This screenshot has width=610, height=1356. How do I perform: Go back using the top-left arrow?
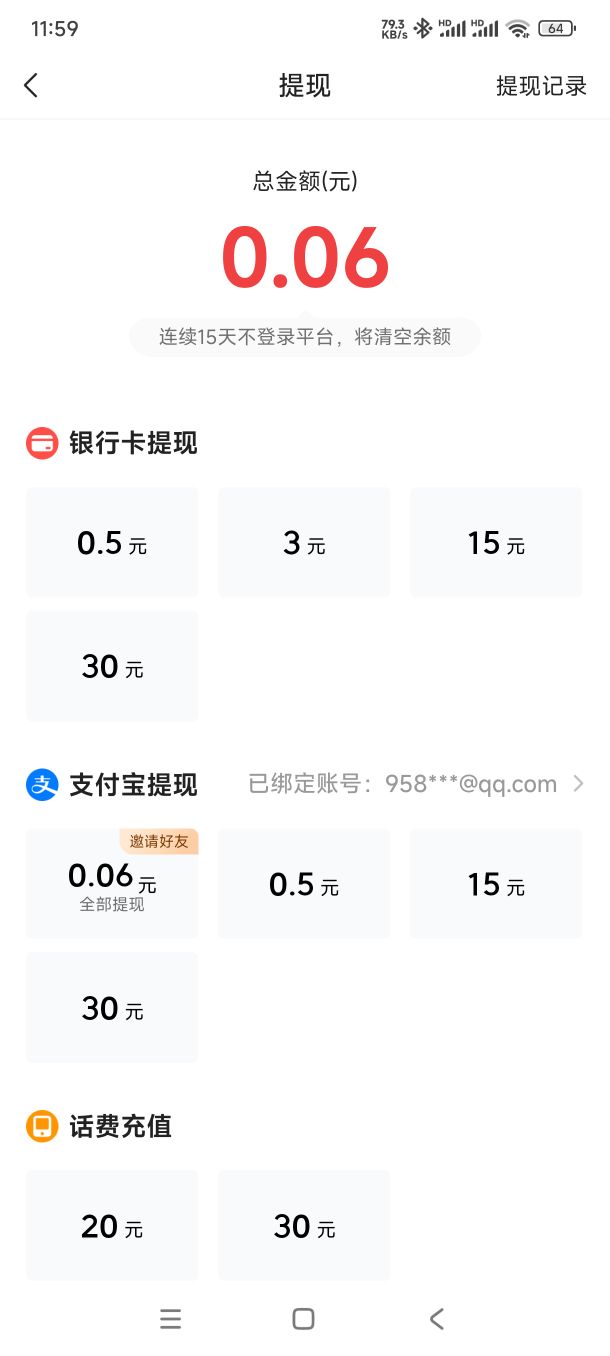click(x=31, y=86)
